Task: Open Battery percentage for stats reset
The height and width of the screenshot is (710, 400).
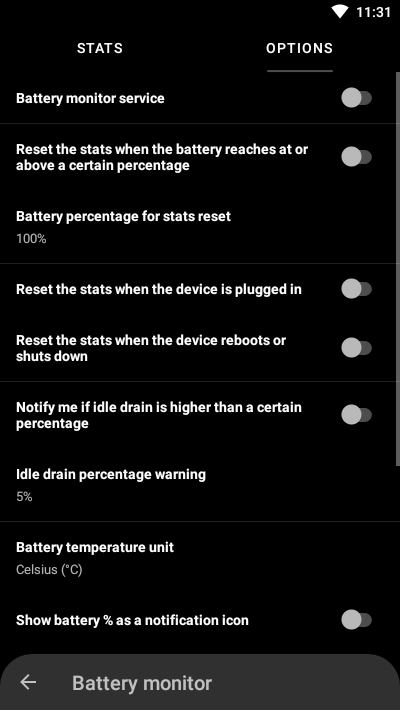Action: click(x=198, y=227)
